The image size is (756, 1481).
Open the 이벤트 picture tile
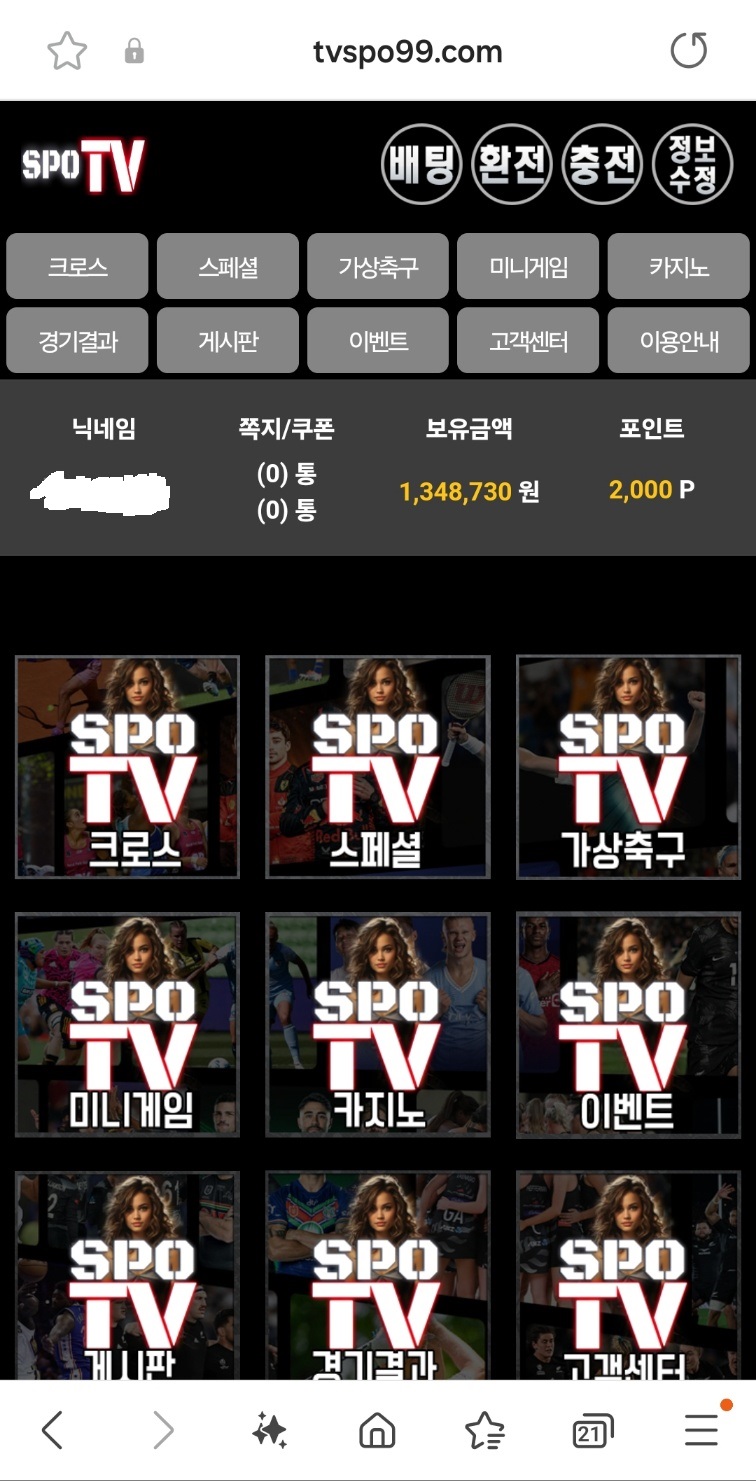628,1025
